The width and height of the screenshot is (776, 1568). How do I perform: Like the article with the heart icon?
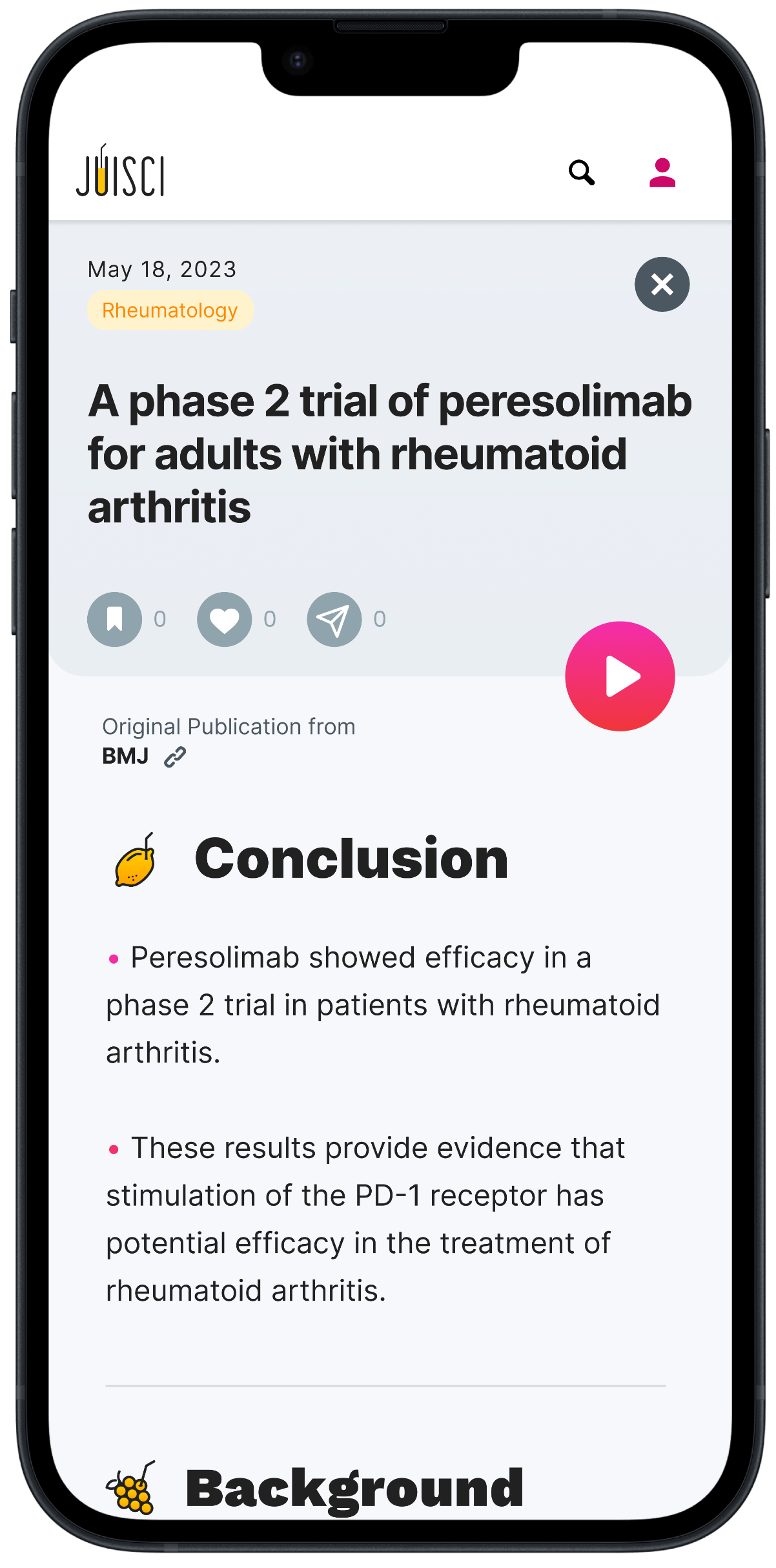coord(225,620)
